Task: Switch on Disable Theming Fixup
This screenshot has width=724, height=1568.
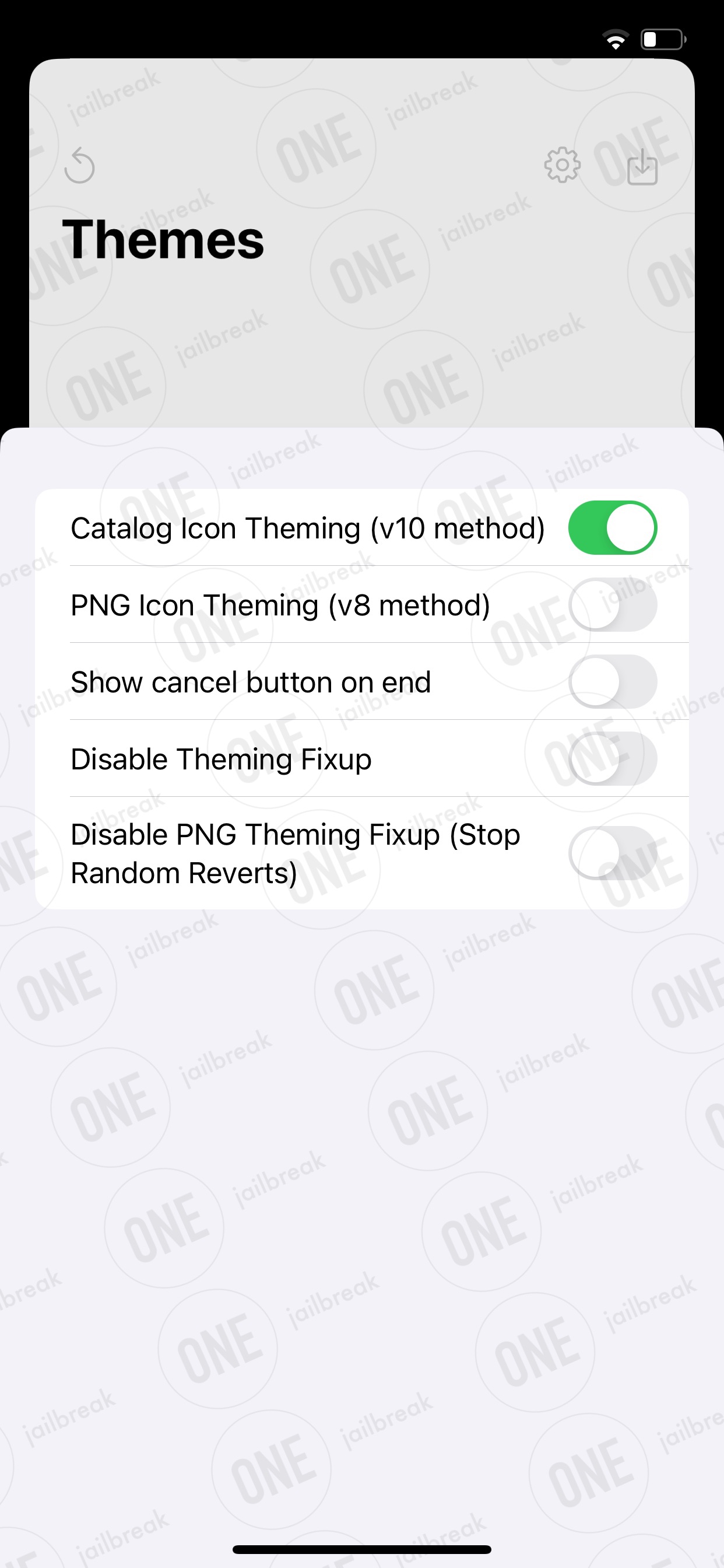Action: 612,758
